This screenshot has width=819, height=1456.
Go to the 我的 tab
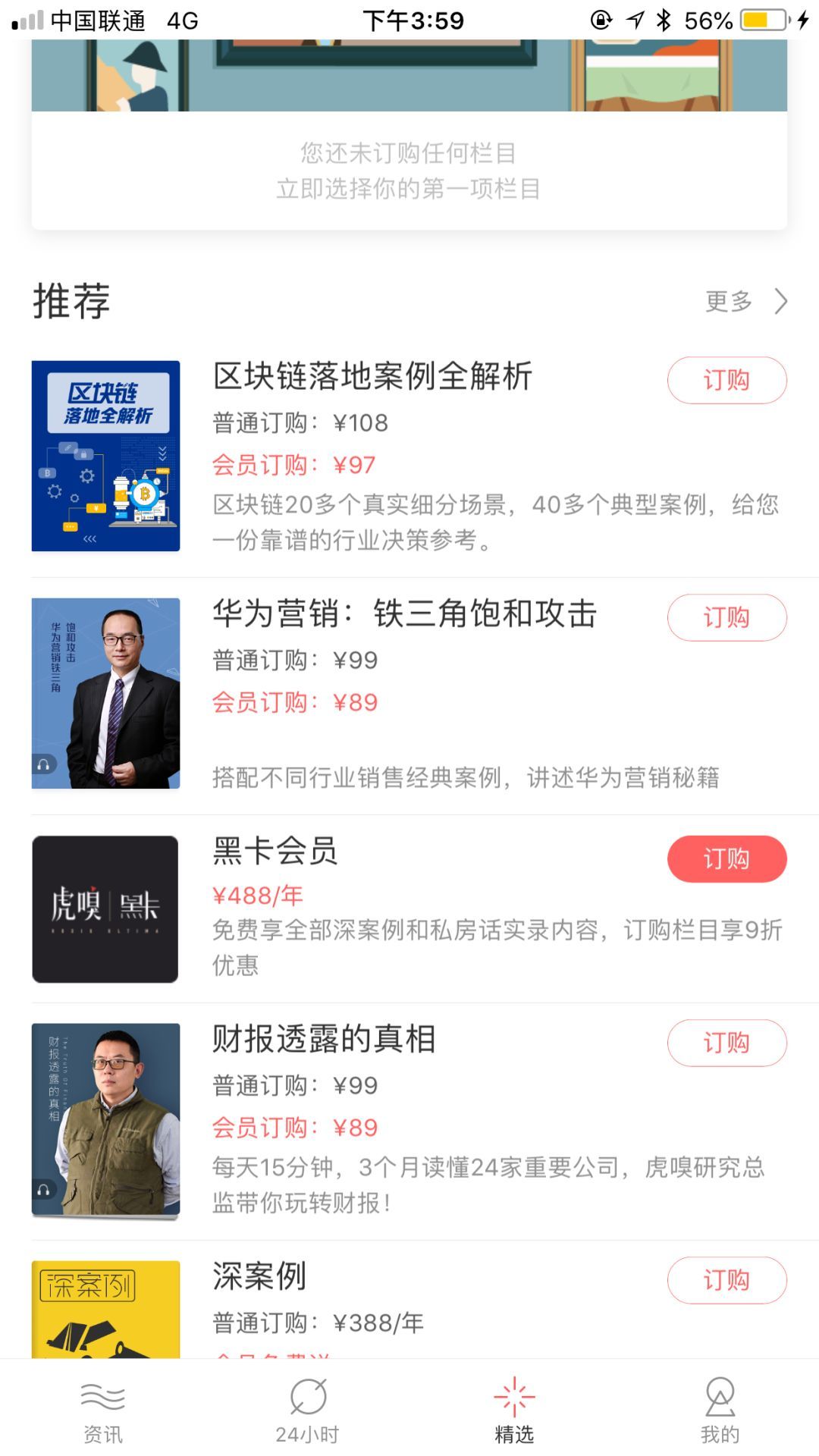[720, 1412]
